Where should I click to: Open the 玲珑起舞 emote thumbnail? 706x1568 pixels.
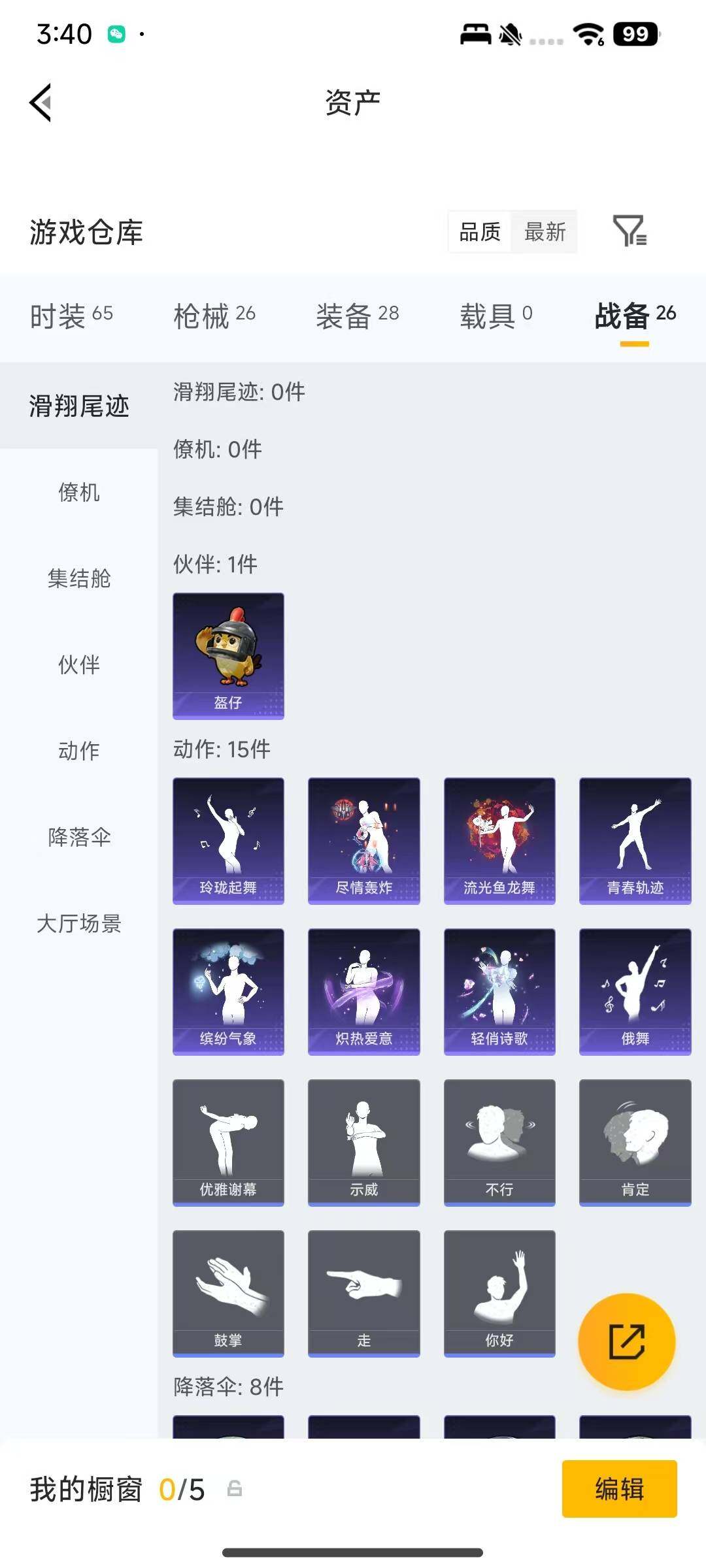pyautogui.click(x=228, y=841)
